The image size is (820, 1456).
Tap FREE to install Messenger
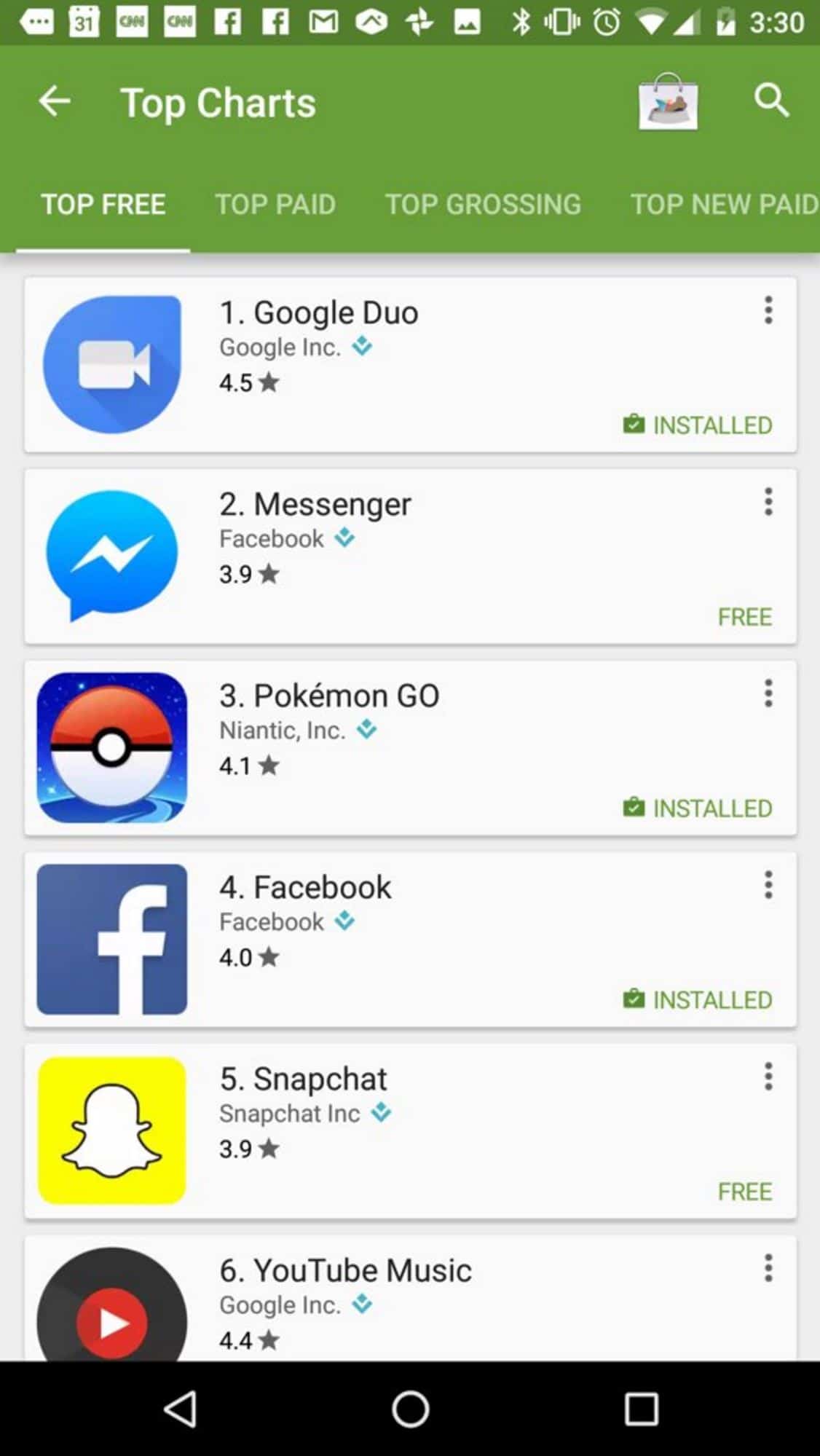(x=744, y=617)
